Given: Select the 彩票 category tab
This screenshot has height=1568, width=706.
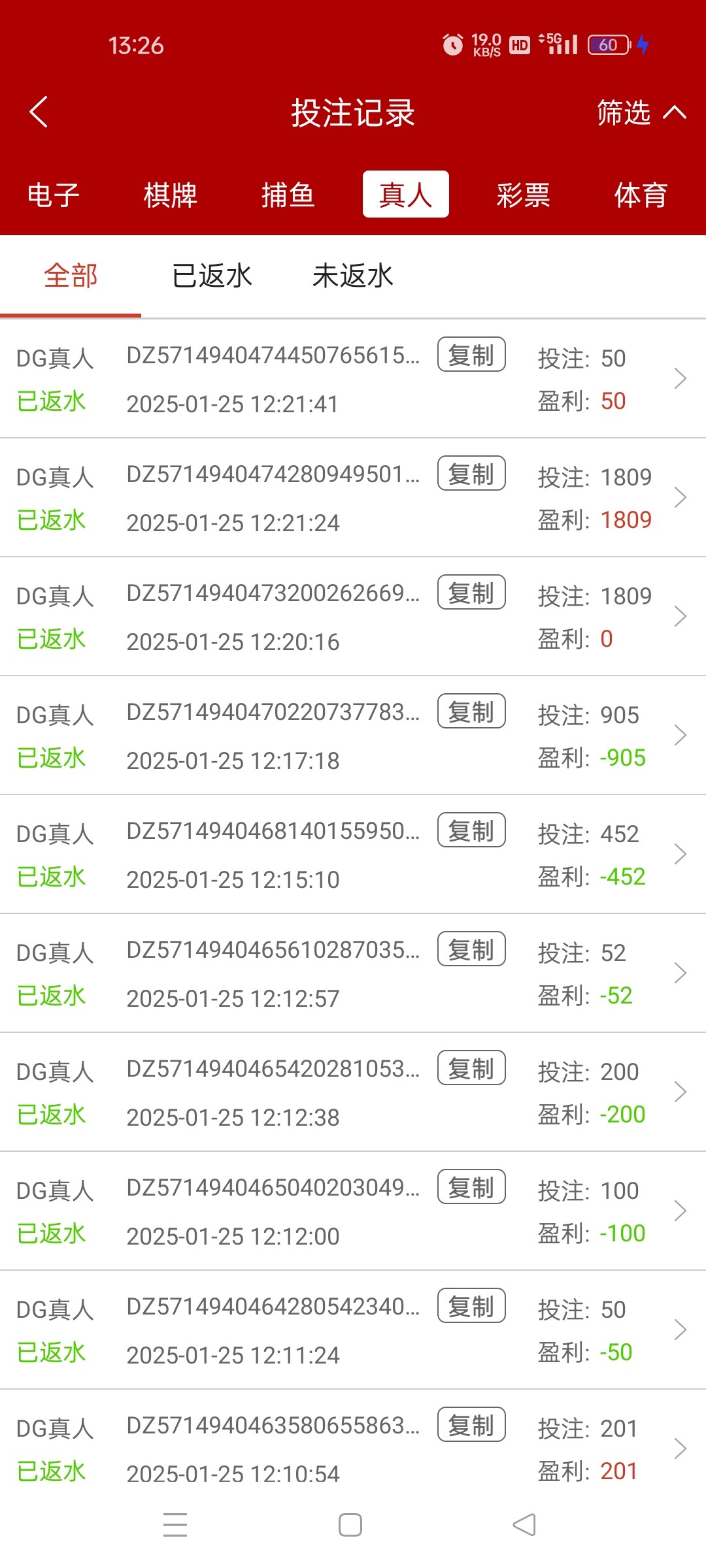Looking at the screenshot, I should [524, 195].
